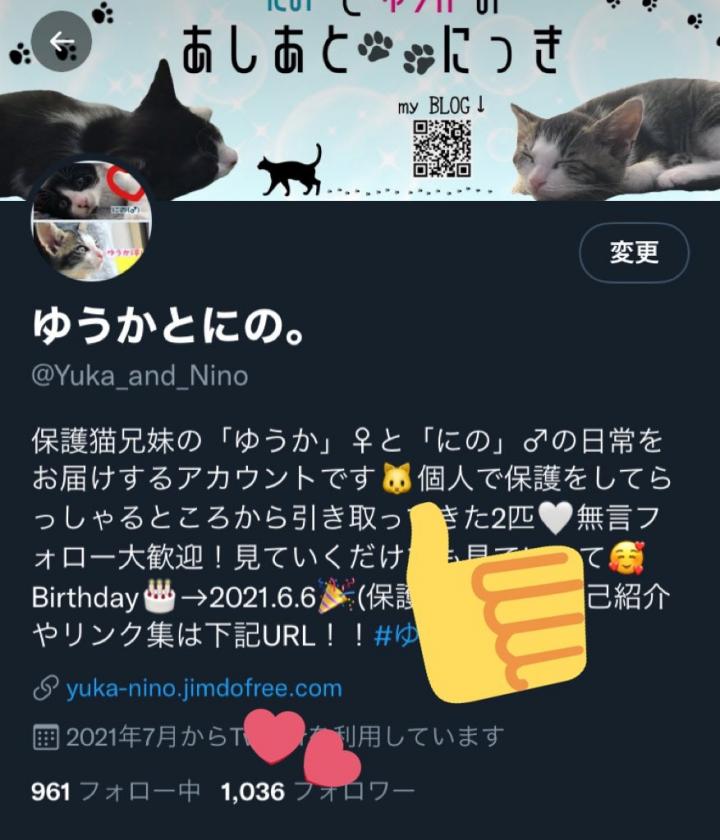The width and height of the screenshot is (720, 840).
Task: Go back using the arrow icon
Action: (x=62, y=41)
